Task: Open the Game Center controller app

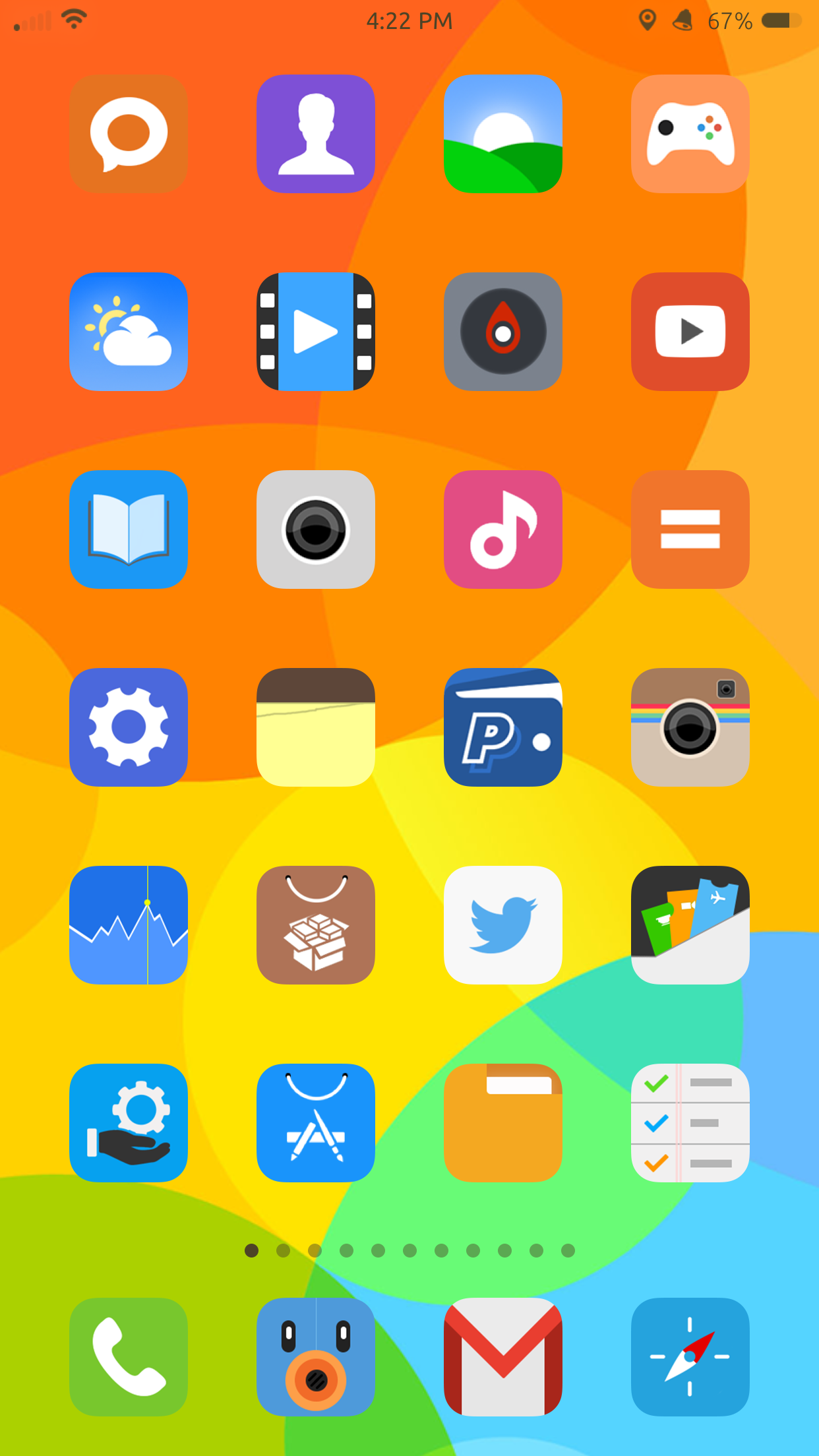Action: 690,134
